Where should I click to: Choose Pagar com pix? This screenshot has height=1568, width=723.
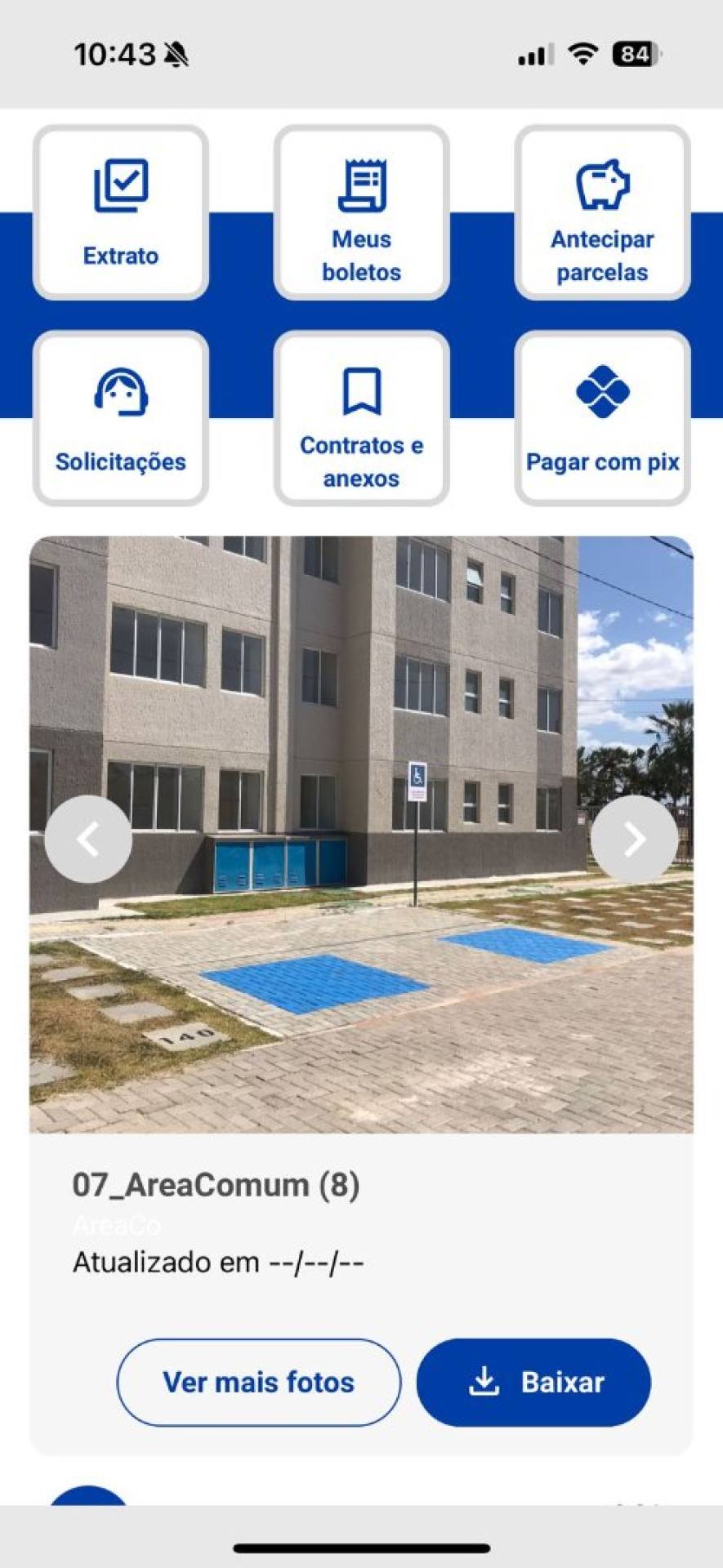click(602, 418)
